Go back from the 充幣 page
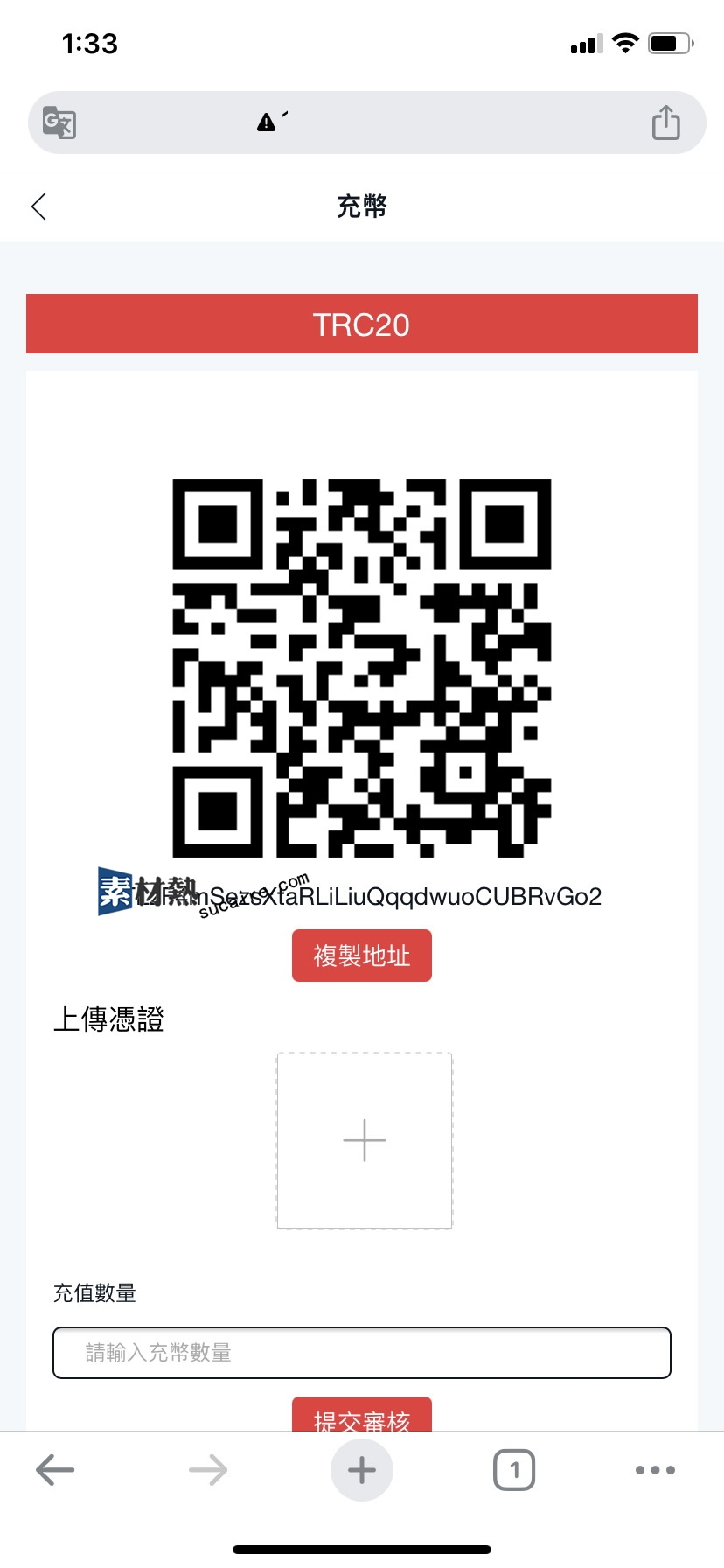The height and width of the screenshot is (1568, 724). click(38, 206)
